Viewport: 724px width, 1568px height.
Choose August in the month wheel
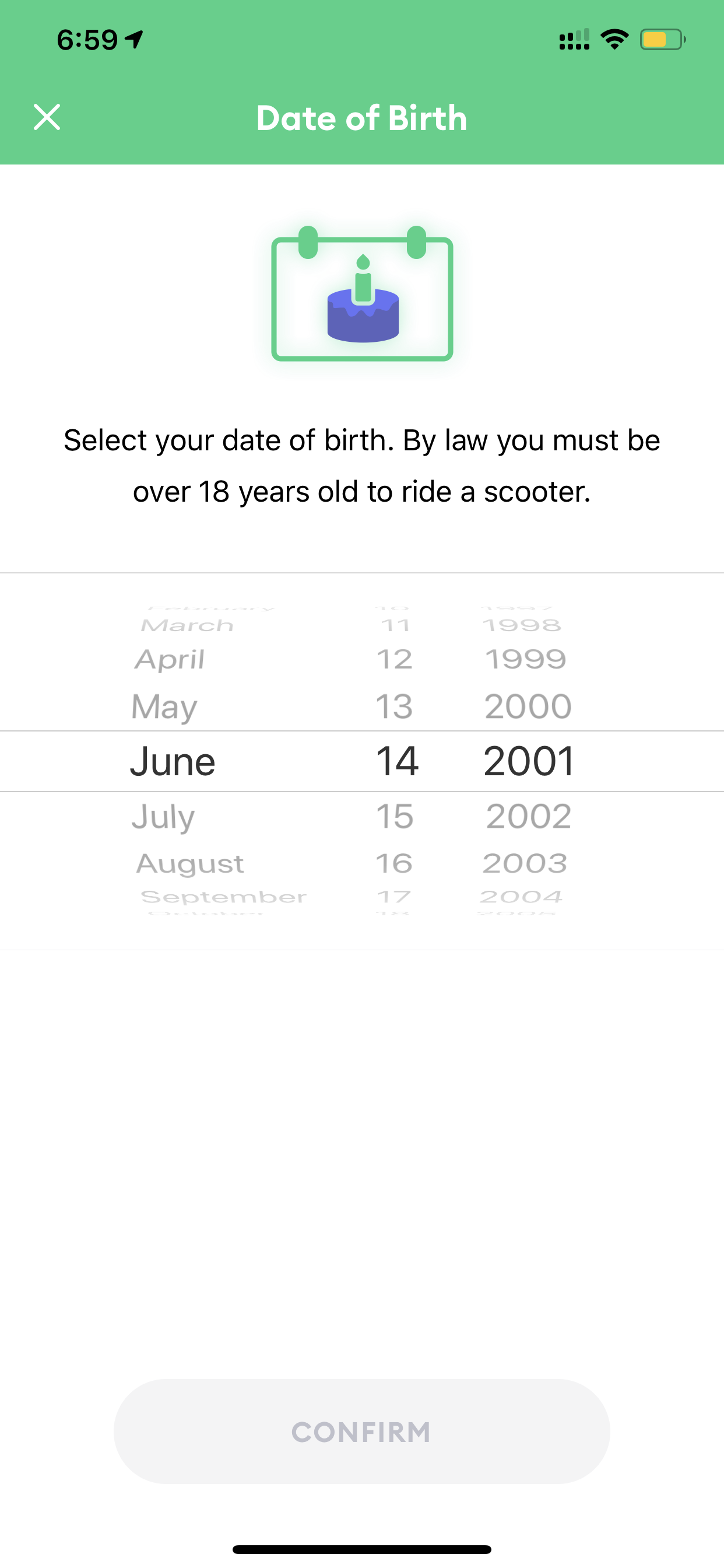tap(191, 864)
